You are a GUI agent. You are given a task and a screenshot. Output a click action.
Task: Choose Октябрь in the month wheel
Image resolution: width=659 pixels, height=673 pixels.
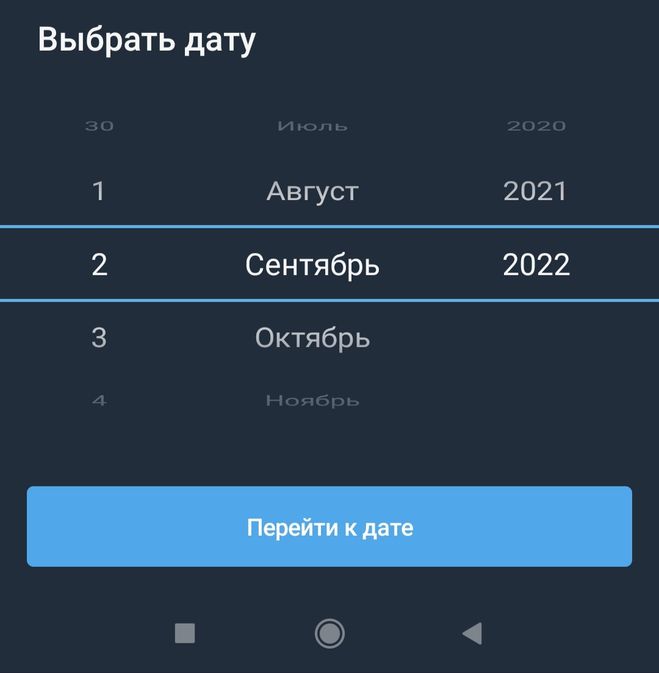click(312, 338)
